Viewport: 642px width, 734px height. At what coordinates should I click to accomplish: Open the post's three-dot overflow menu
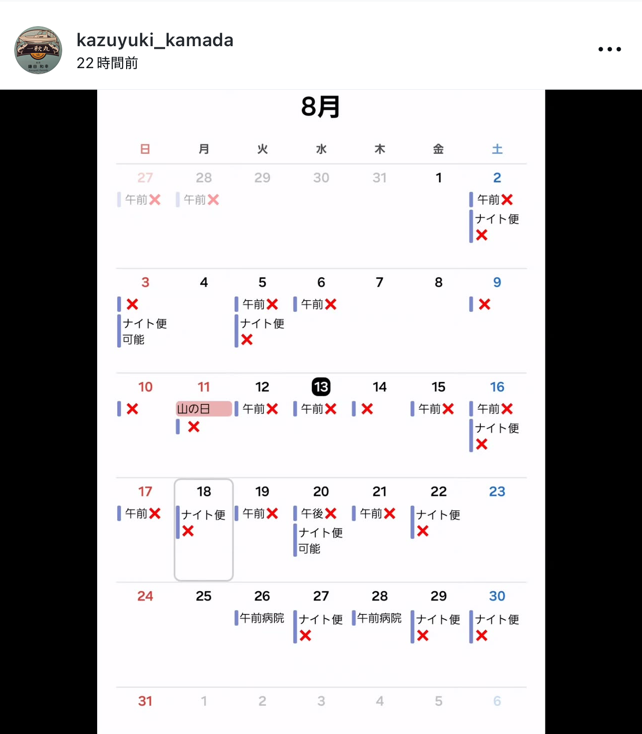[609, 49]
